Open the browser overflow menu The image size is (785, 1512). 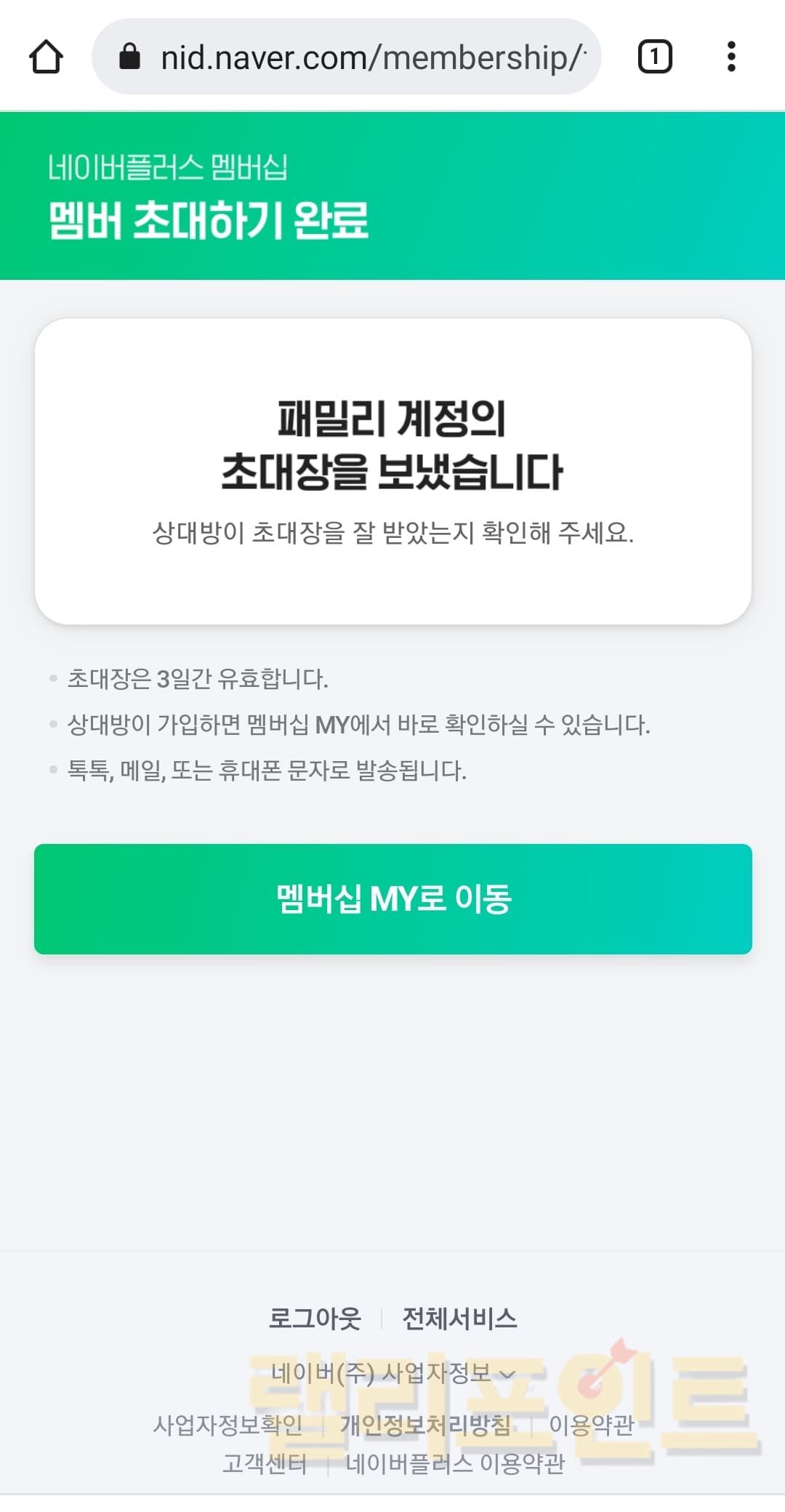(x=731, y=57)
